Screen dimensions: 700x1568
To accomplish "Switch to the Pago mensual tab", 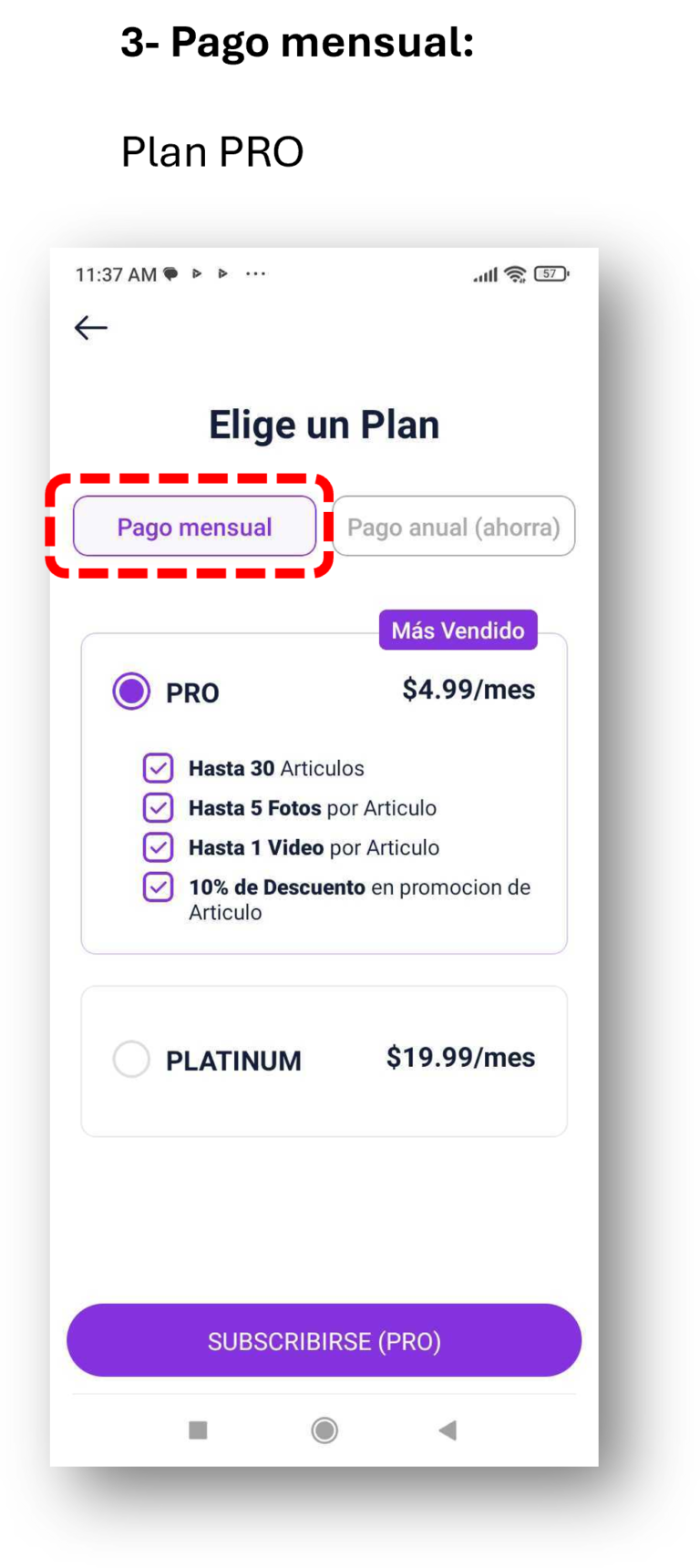I will pyautogui.click(x=193, y=526).
